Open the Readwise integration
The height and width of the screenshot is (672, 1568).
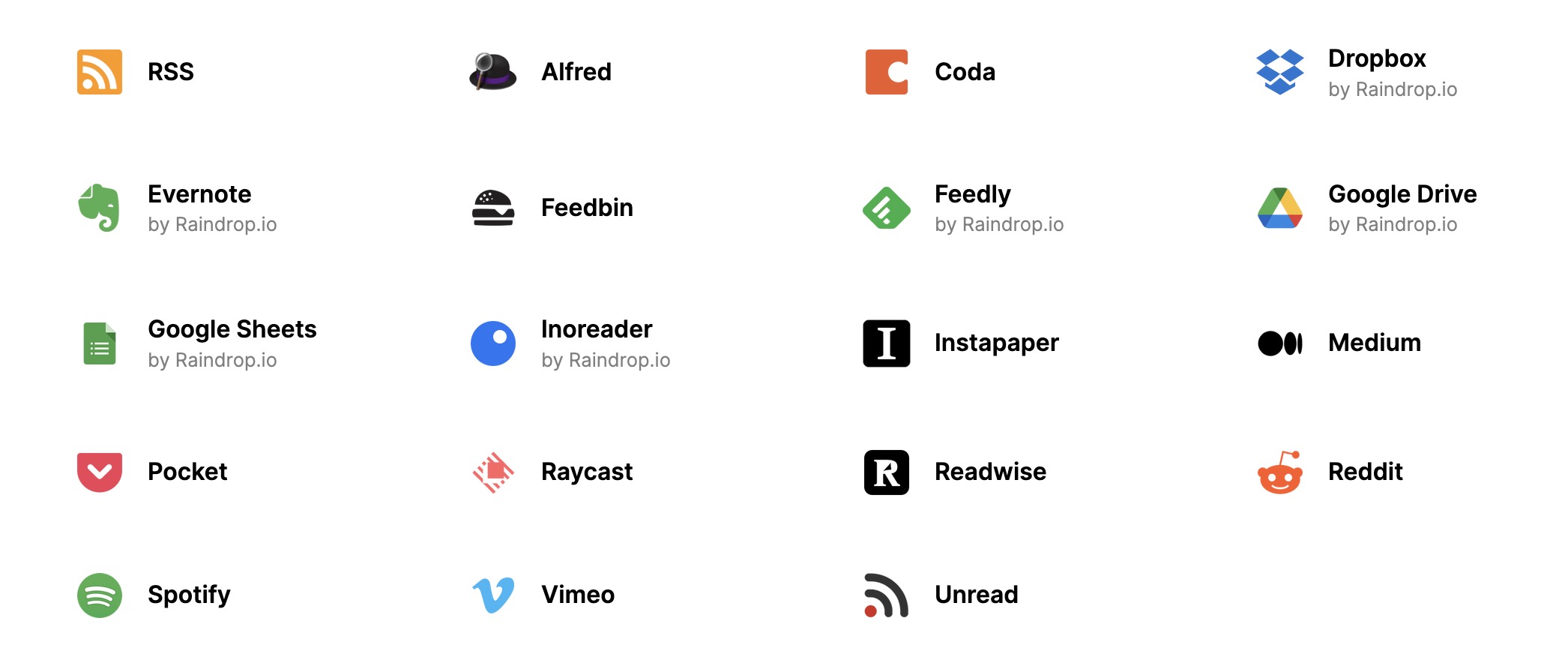tap(989, 472)
